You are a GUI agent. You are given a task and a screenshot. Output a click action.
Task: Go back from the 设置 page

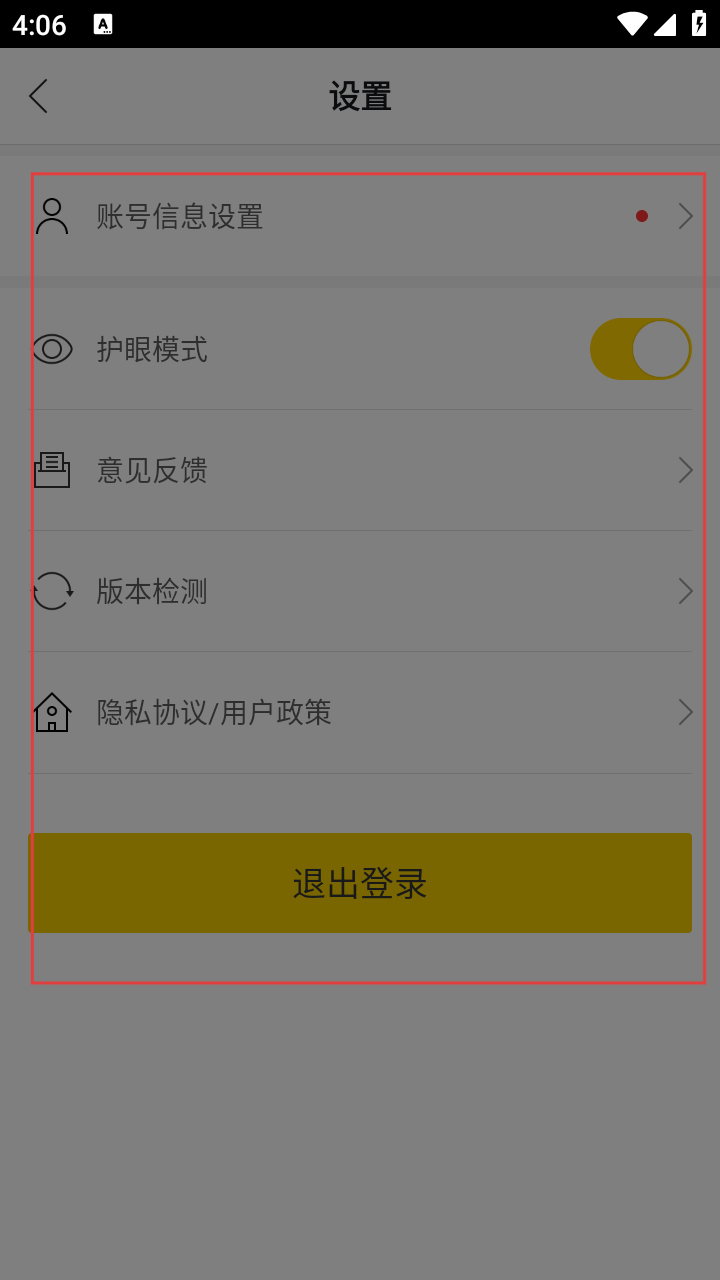click(38, 97)
